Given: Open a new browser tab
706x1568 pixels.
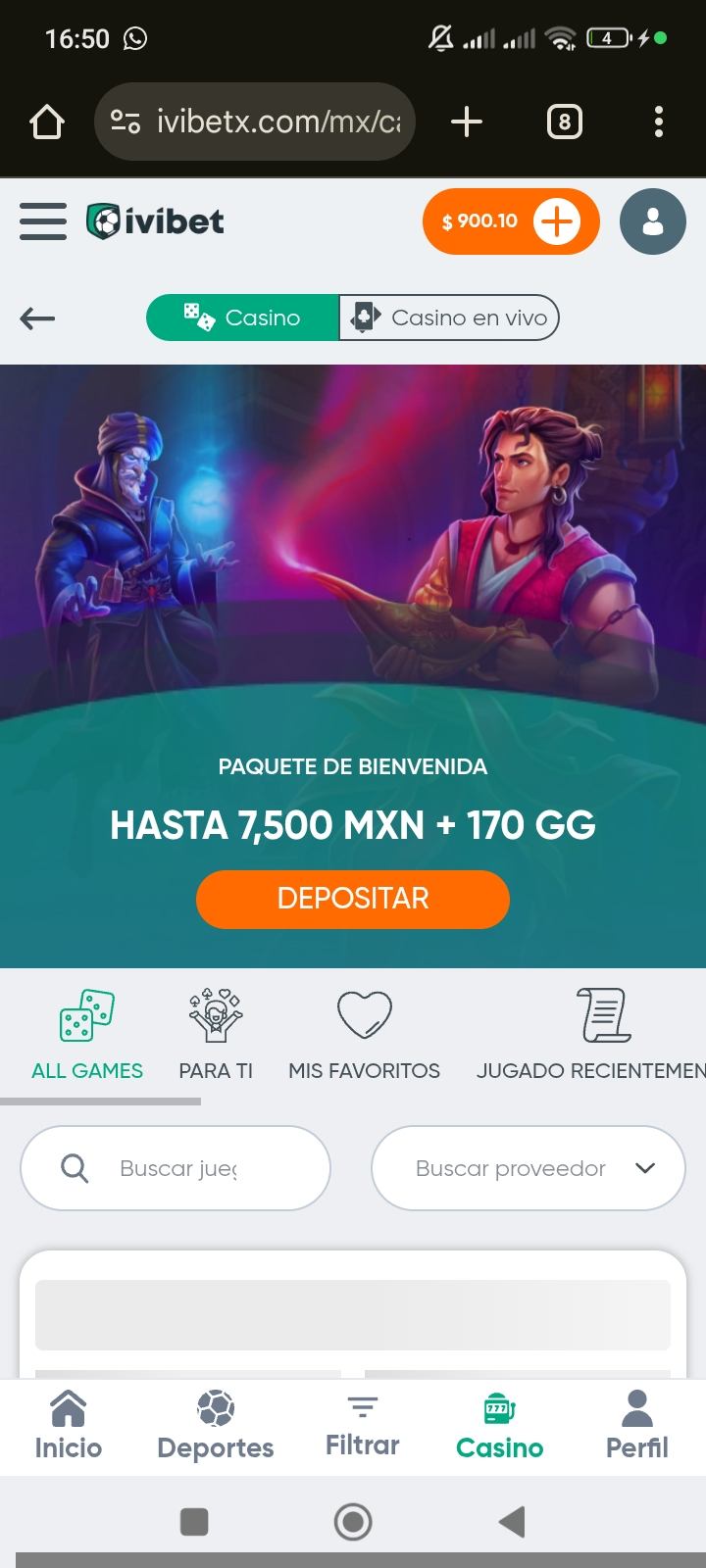Looking at the screenshot, I should click(467, 122).
